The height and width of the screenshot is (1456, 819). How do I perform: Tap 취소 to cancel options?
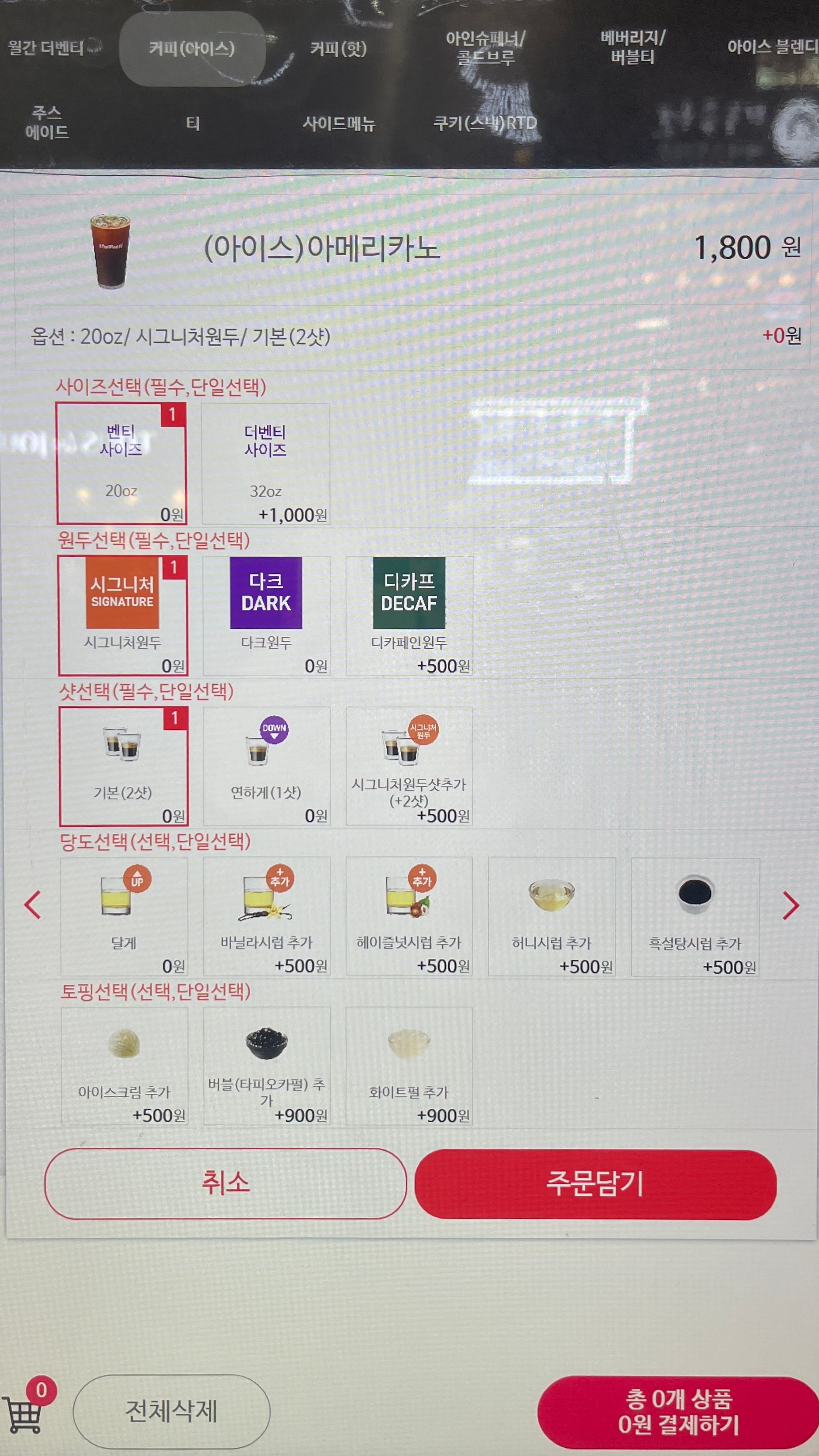(225, 1183)
